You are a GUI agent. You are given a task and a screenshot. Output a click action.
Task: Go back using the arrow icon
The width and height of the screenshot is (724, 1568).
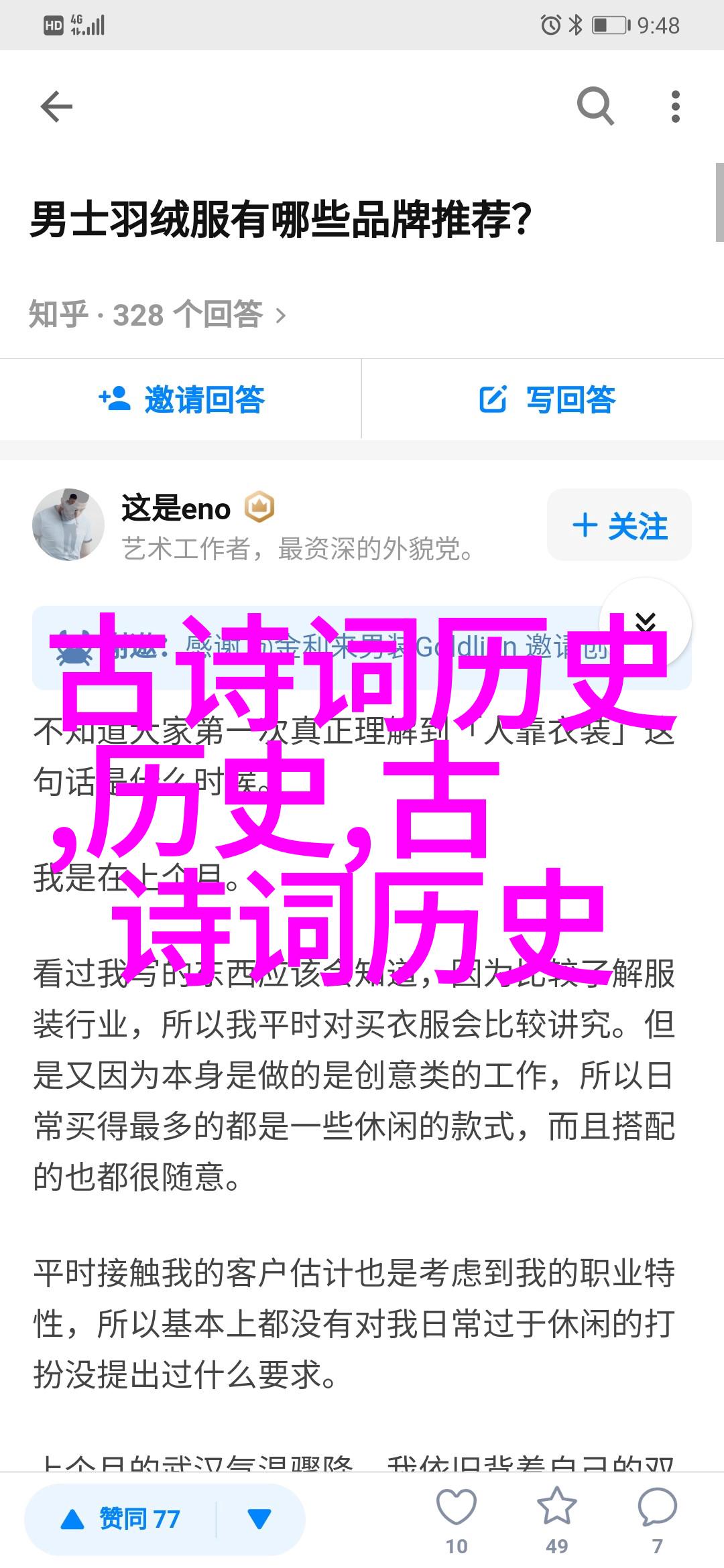[x=56, y=107]
